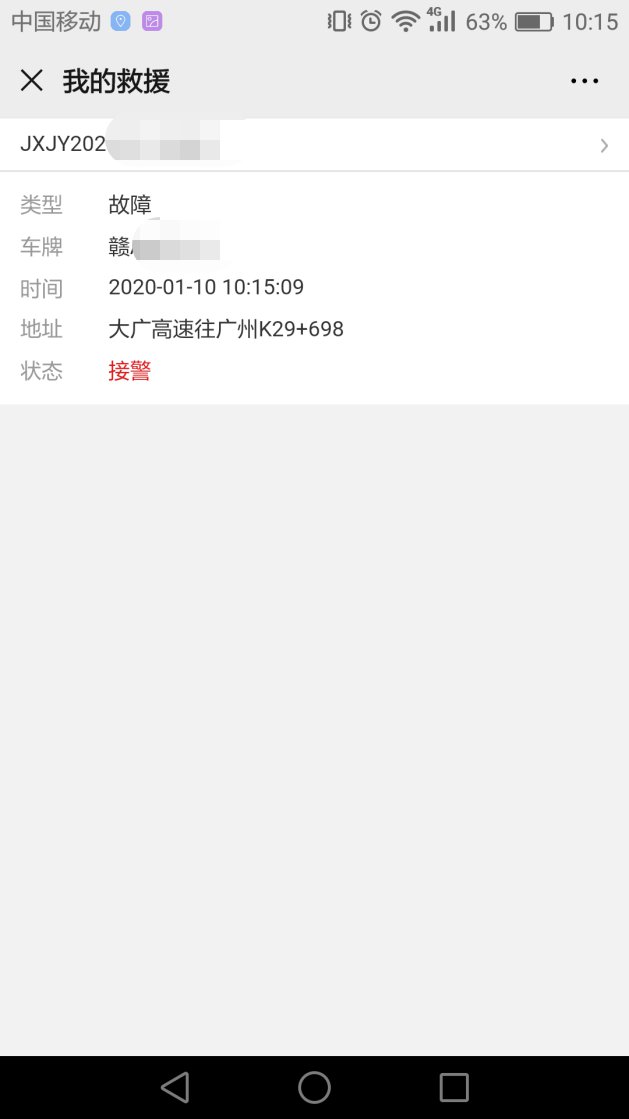Open the three-dot more options menu
Screen dimensions: 629x1119
[x=585, y=81]
